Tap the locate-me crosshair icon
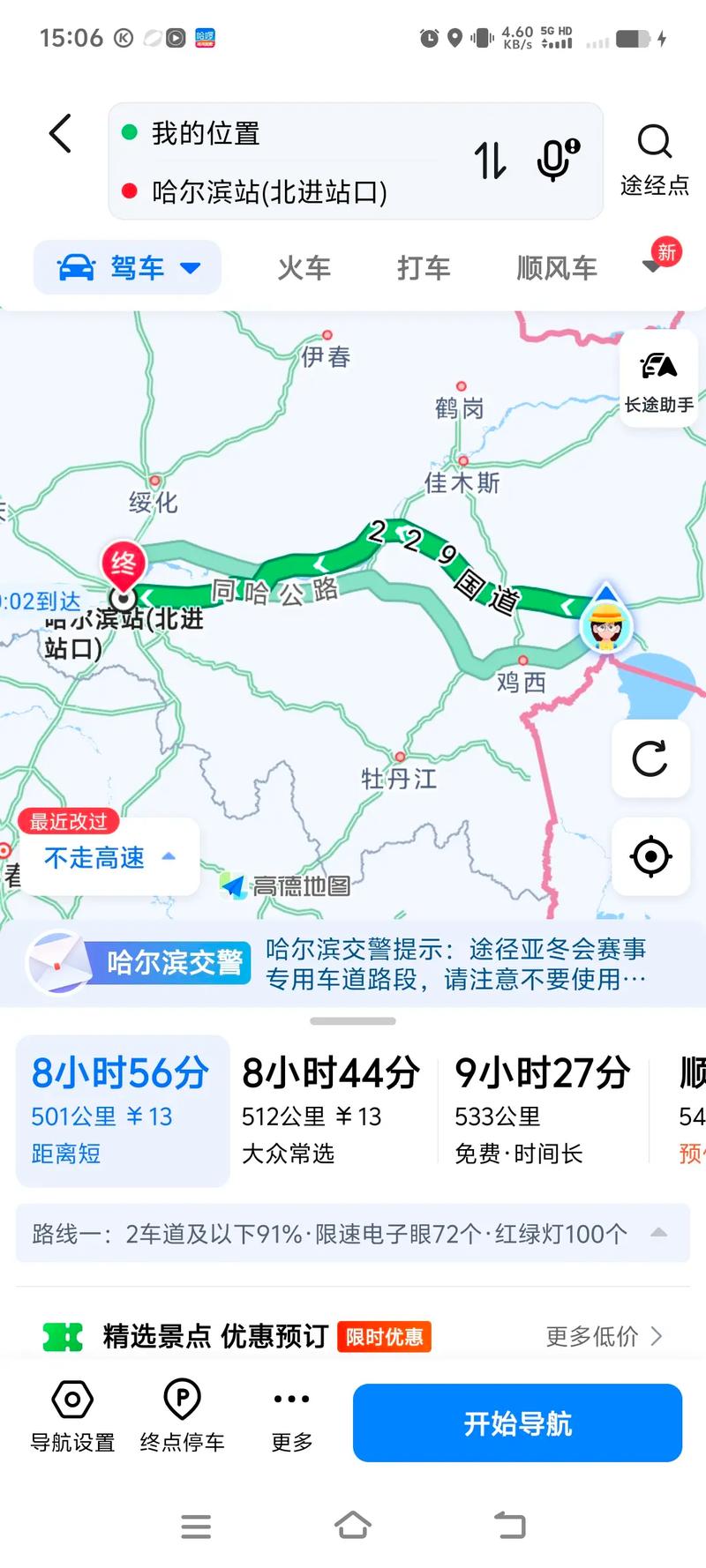This screenshot has height=1568, width=706. click(x=650, y=856)
